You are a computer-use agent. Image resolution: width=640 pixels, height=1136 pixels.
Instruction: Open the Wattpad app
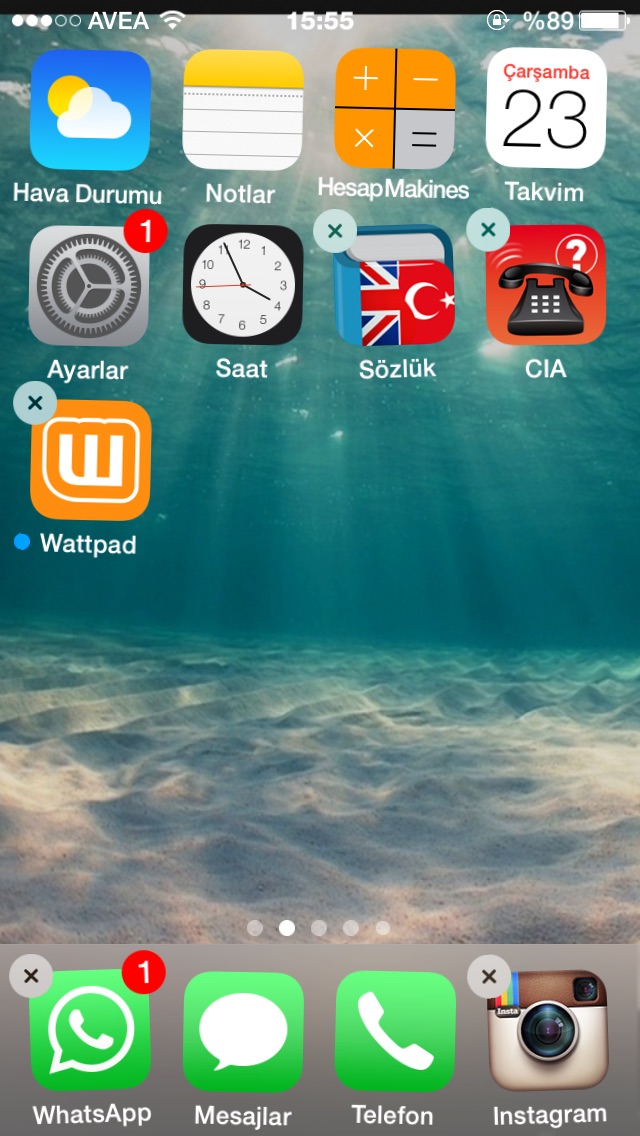coord(91,462)
